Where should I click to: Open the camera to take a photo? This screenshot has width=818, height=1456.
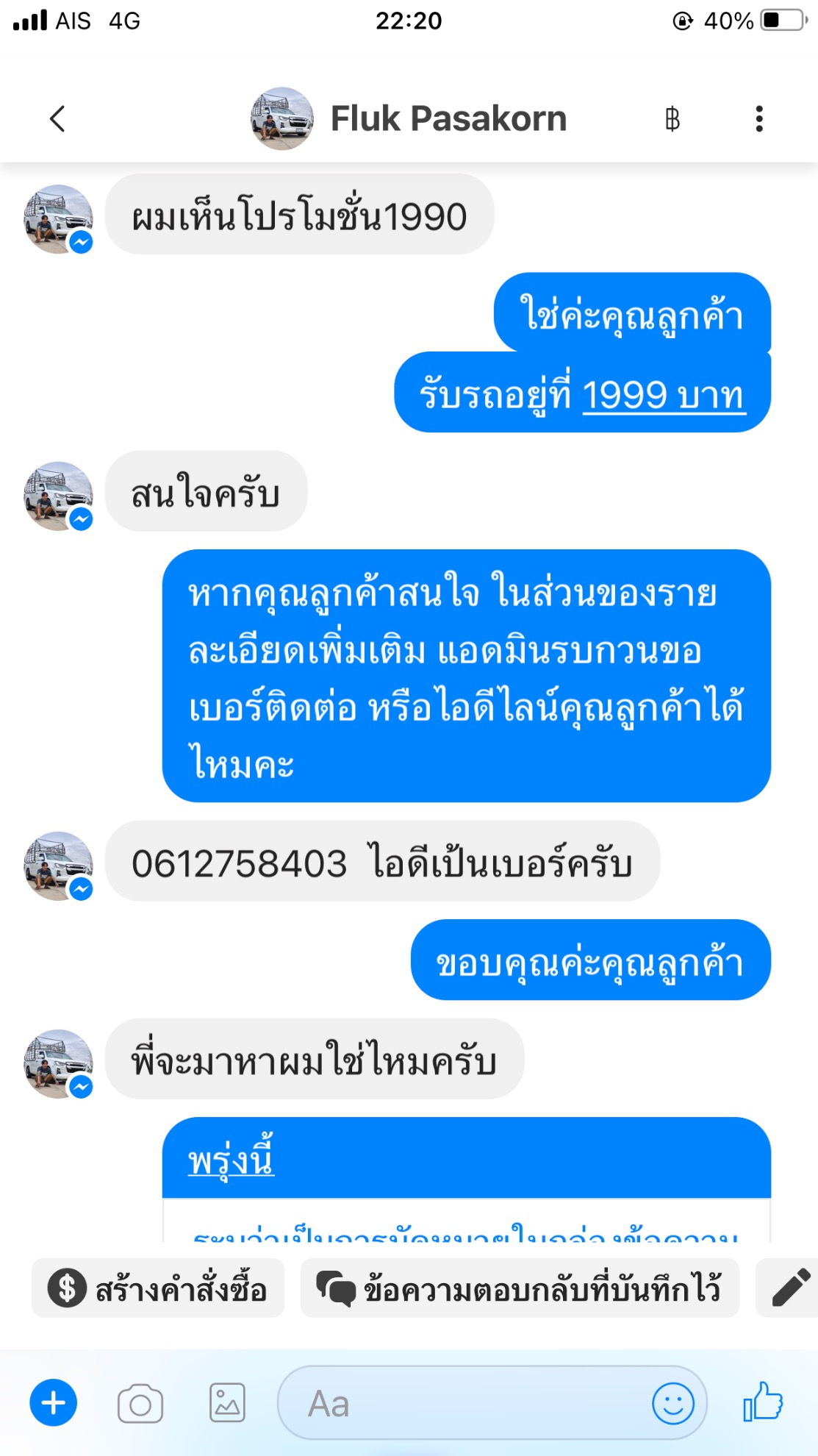pyautogui.click(x=140, y=1403)
